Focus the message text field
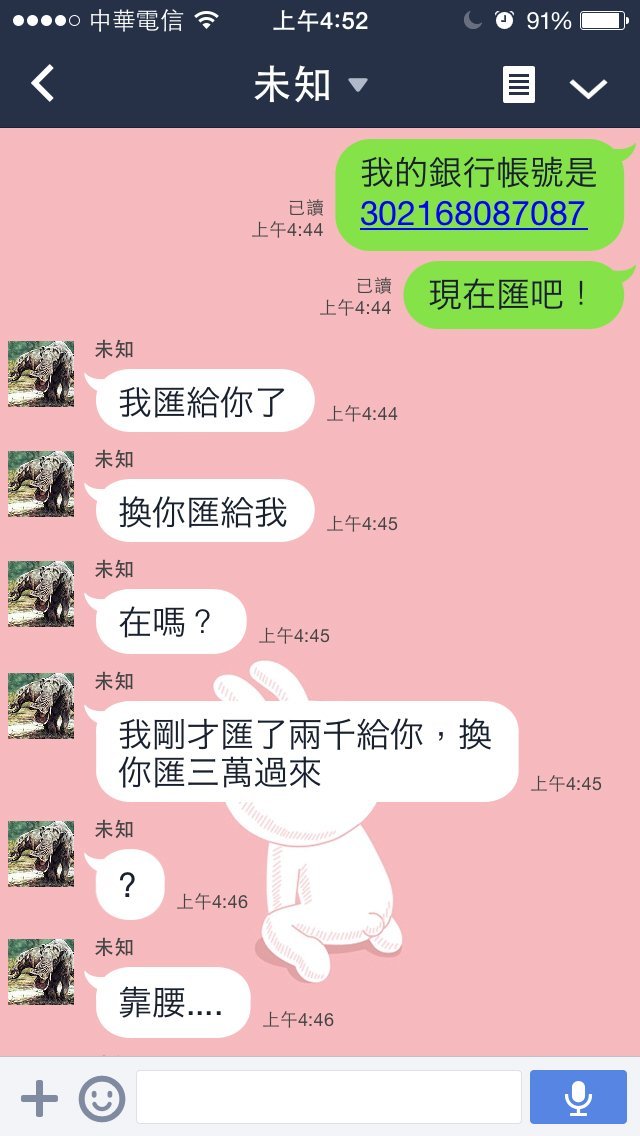640x1136 pixels. tap(329, 1097)
